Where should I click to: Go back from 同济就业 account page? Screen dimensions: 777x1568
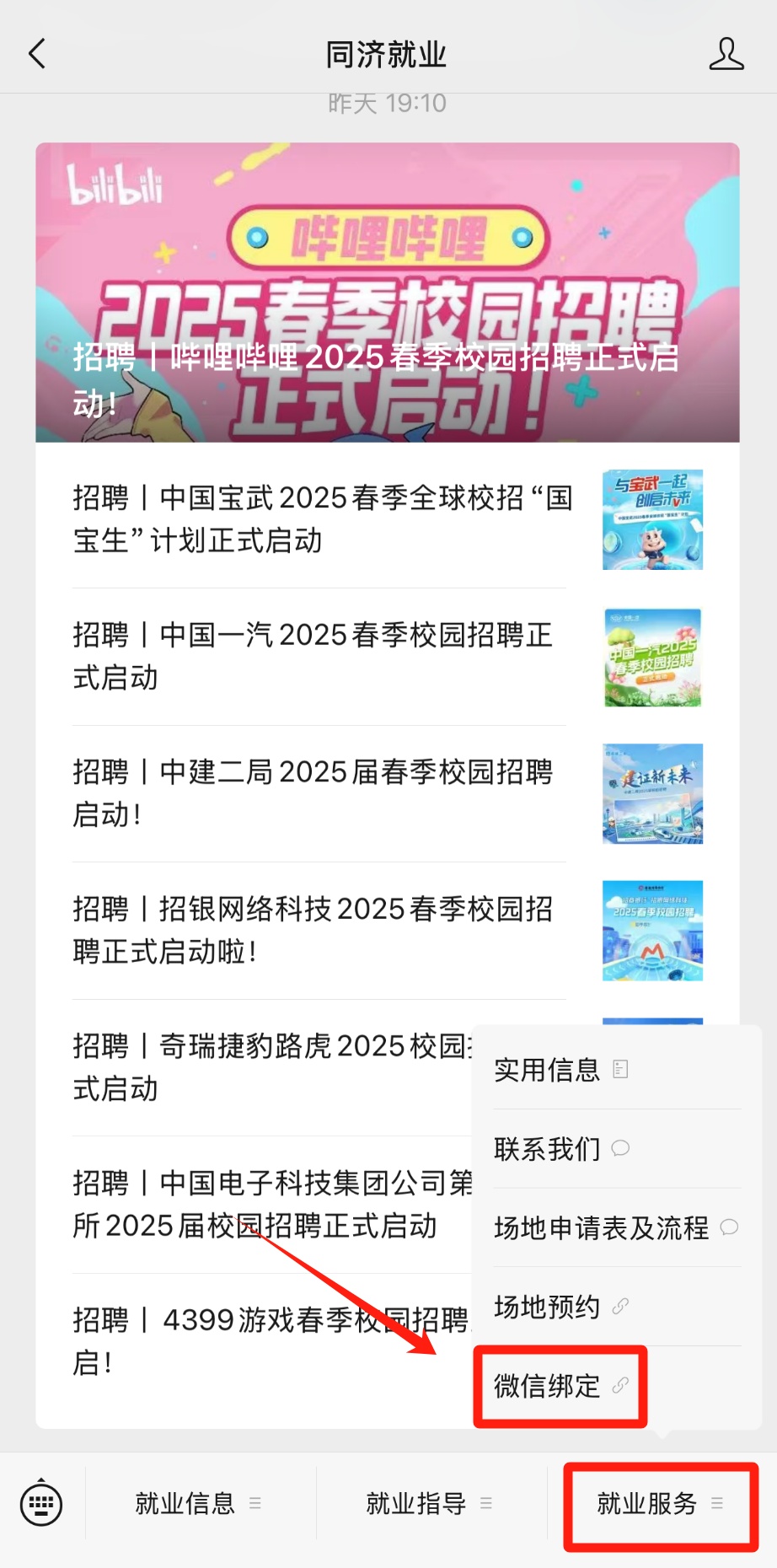click(37, 54)
